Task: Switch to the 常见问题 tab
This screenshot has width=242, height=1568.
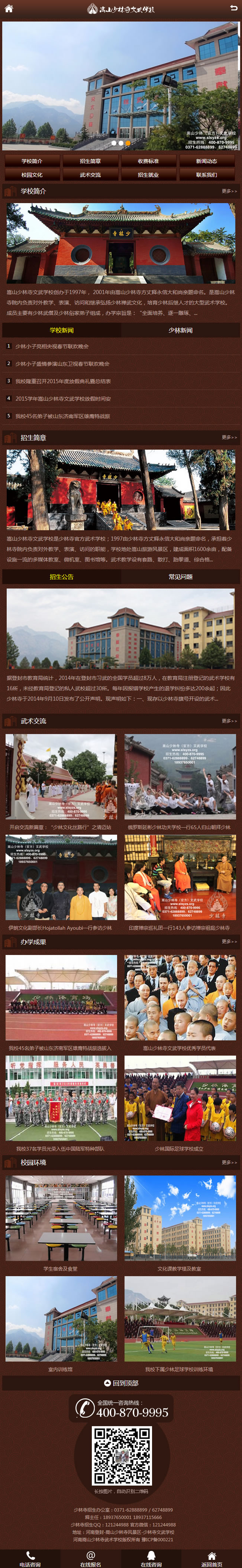Action: [180, 576]
